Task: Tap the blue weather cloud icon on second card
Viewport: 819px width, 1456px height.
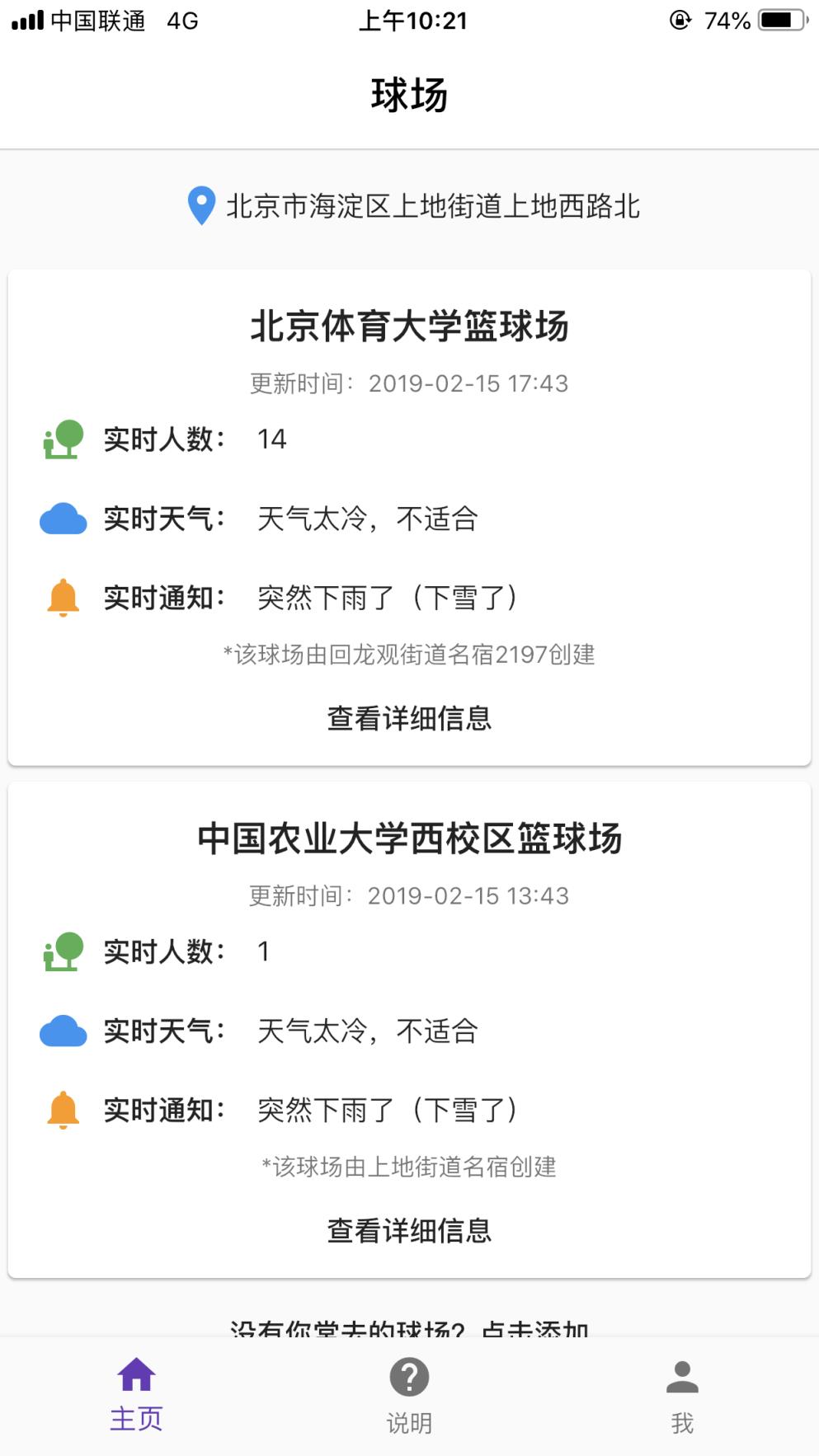Action: click(61, 1031)
